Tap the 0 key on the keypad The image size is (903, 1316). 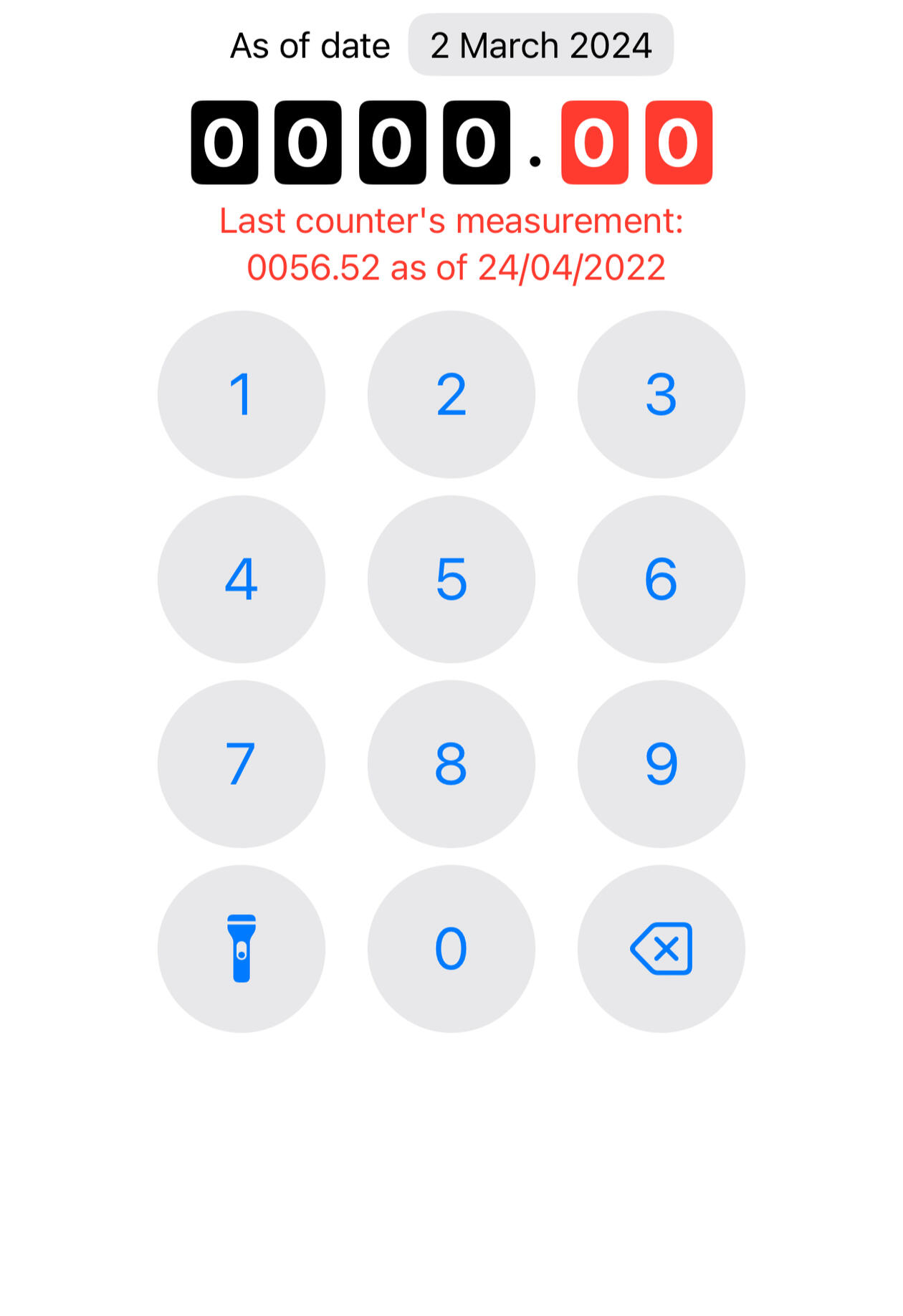click(x=451, y=949)
